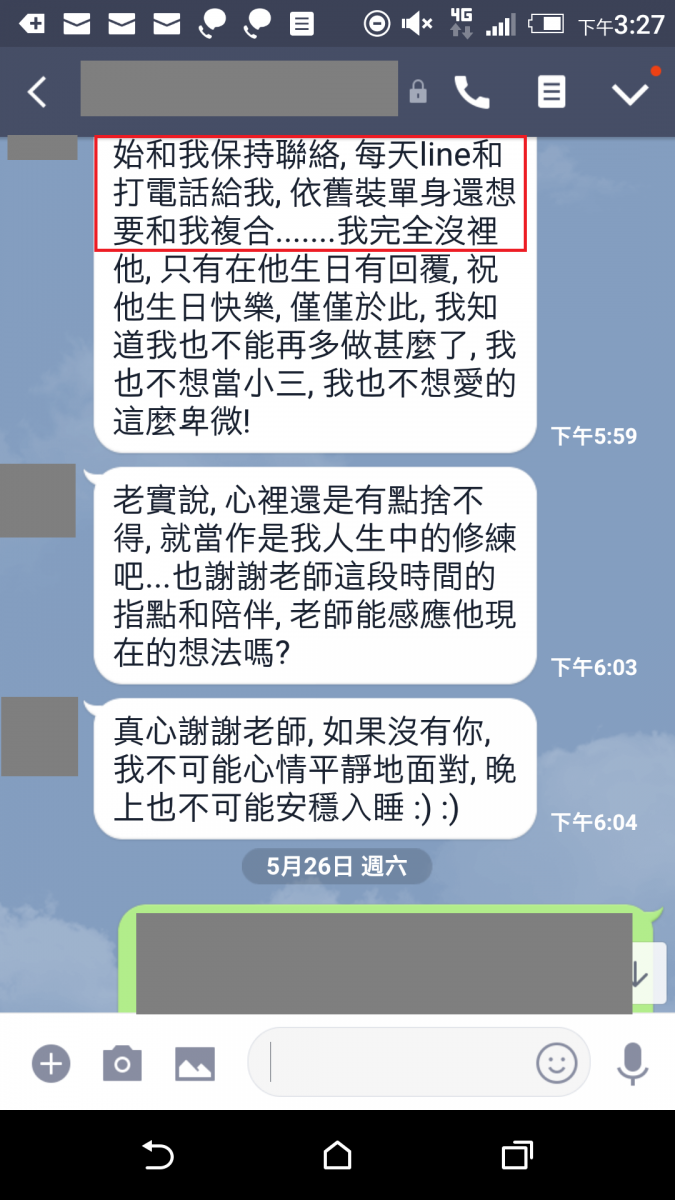The width and height of the screenshot is (675, 1200).
Task: Go back to the chat list
Action: pyautogui.click(x=37, y=92)
